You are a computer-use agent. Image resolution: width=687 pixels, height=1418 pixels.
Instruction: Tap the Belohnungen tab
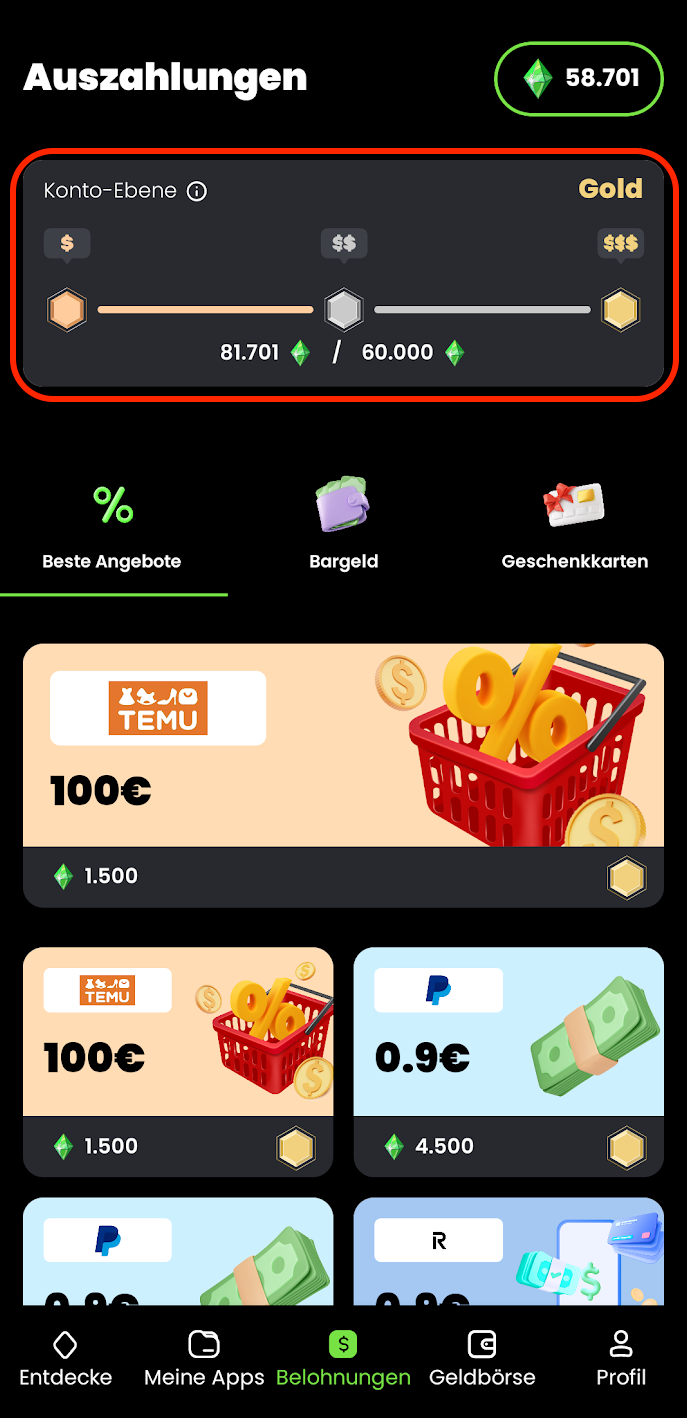tap(343, 1359)
